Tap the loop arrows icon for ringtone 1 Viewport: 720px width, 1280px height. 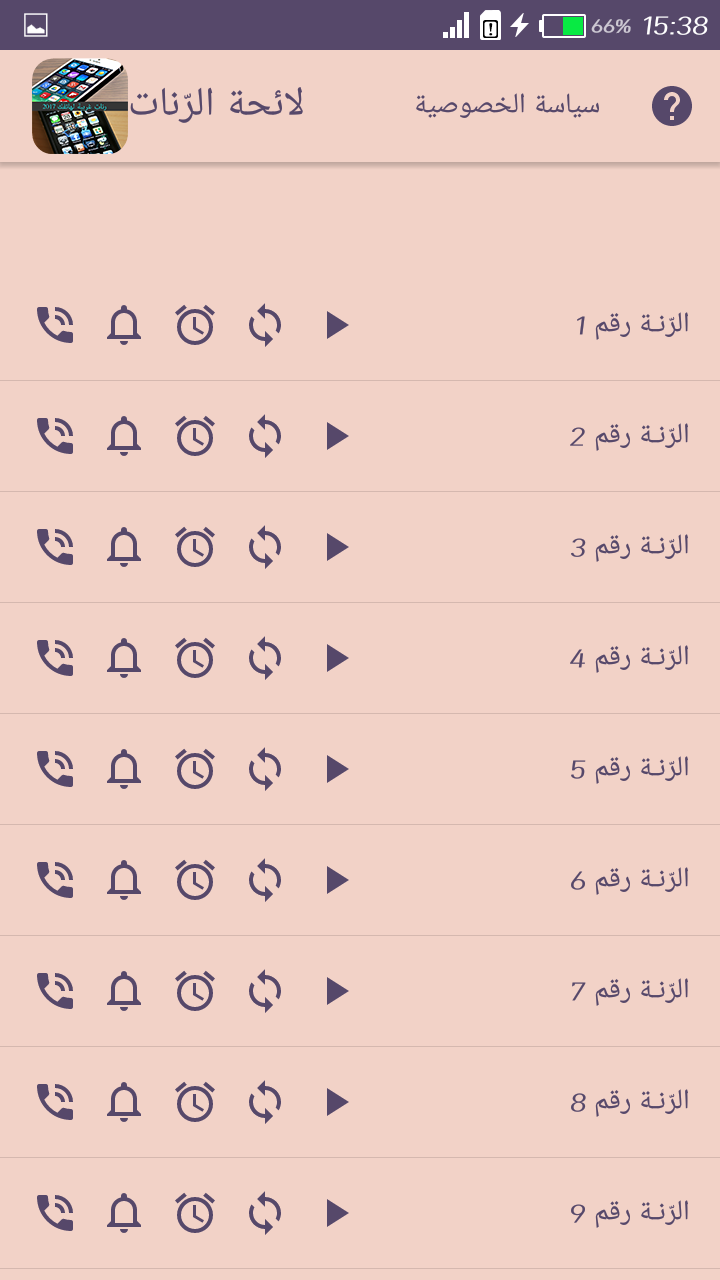pos(265,325)
